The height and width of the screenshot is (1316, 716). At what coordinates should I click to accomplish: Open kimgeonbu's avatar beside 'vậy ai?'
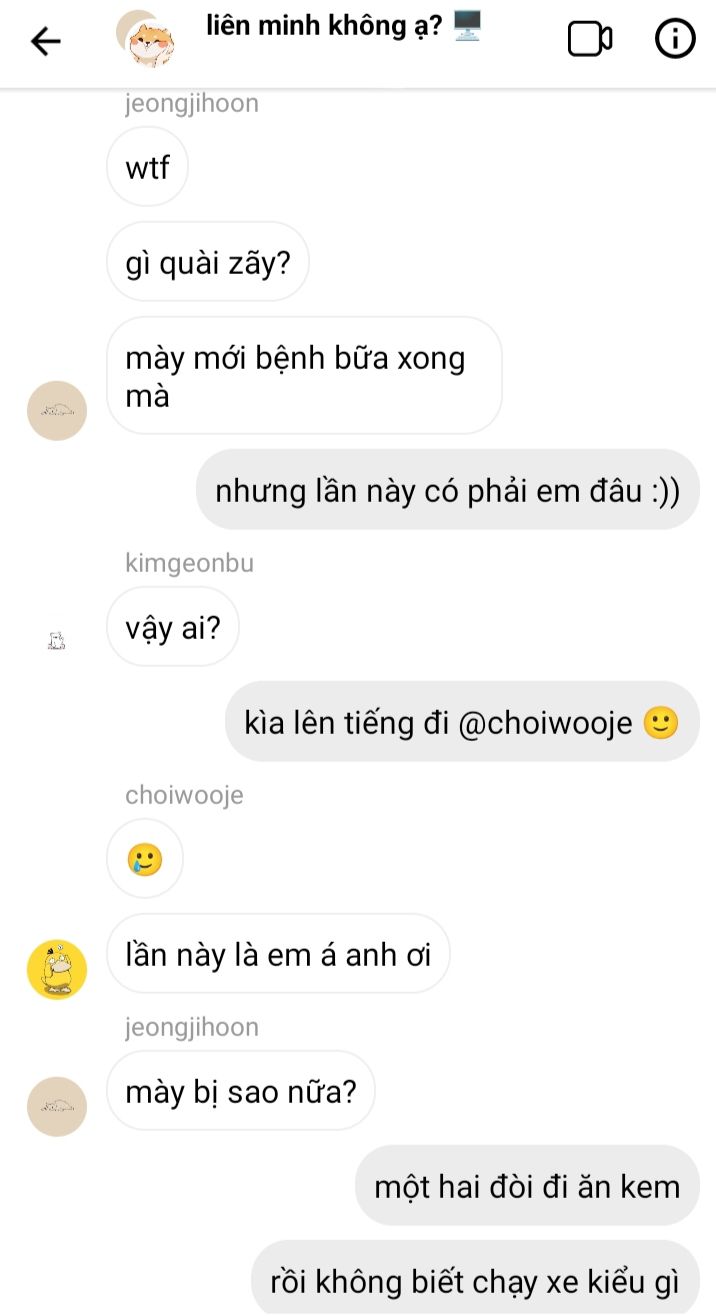57,641
